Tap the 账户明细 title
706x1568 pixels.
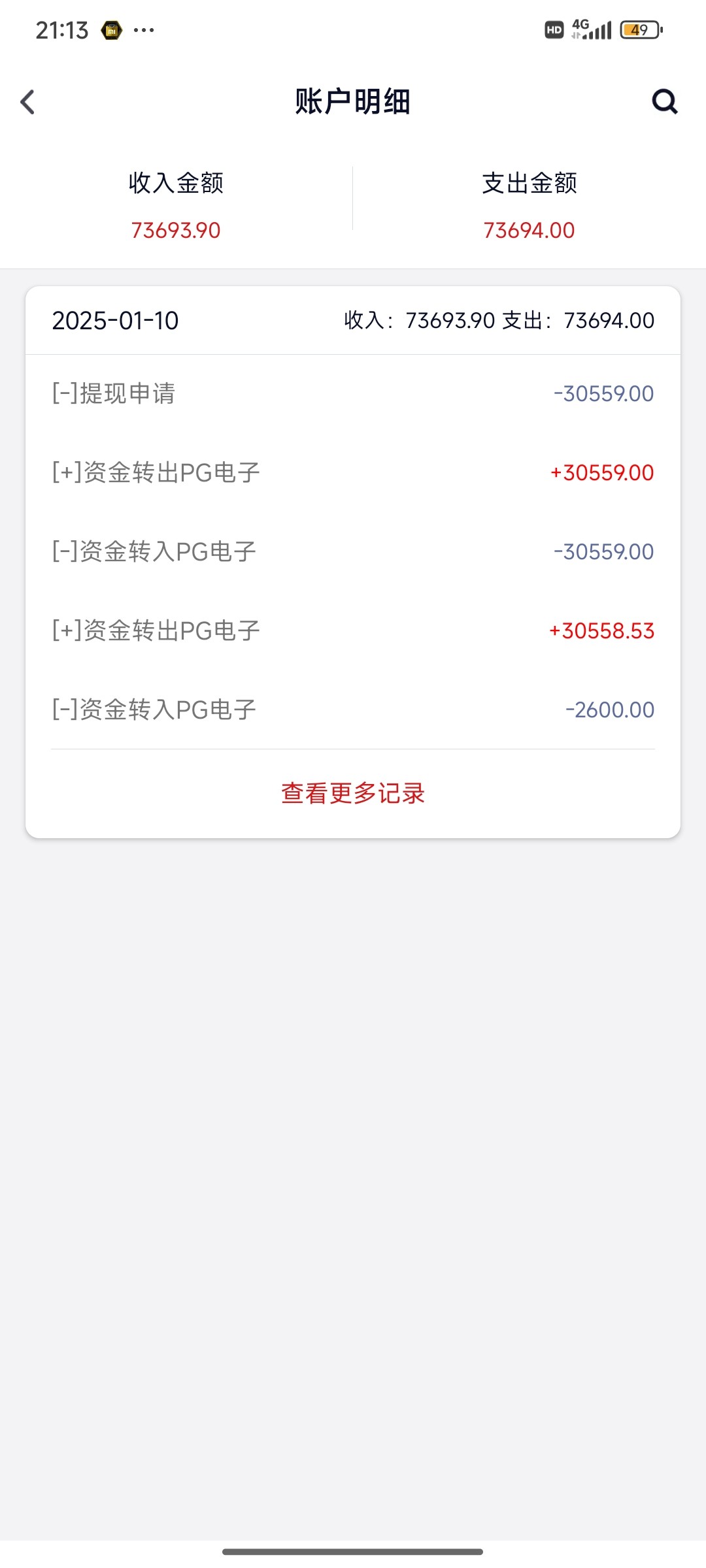click(x=353, y=102)
